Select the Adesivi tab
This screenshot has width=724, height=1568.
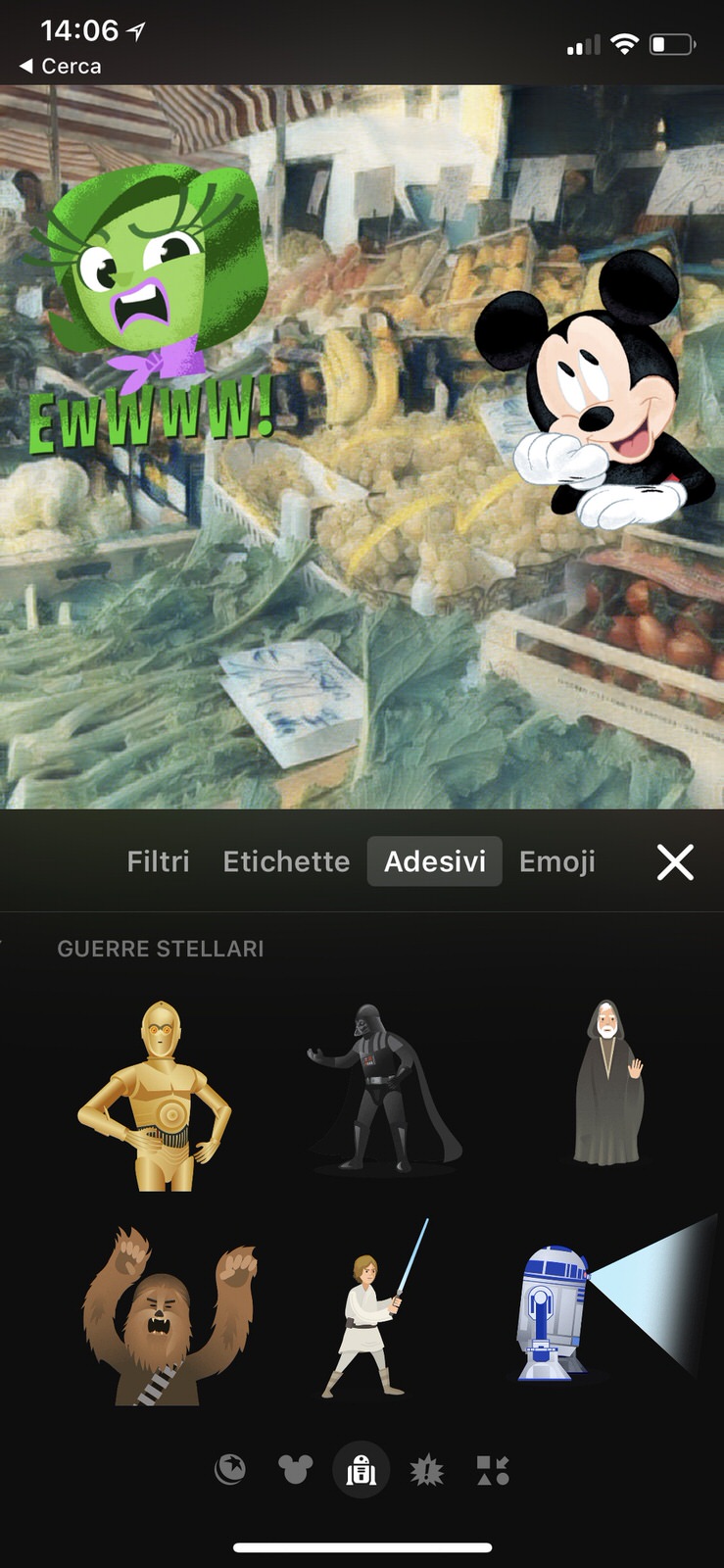[434, 861]
